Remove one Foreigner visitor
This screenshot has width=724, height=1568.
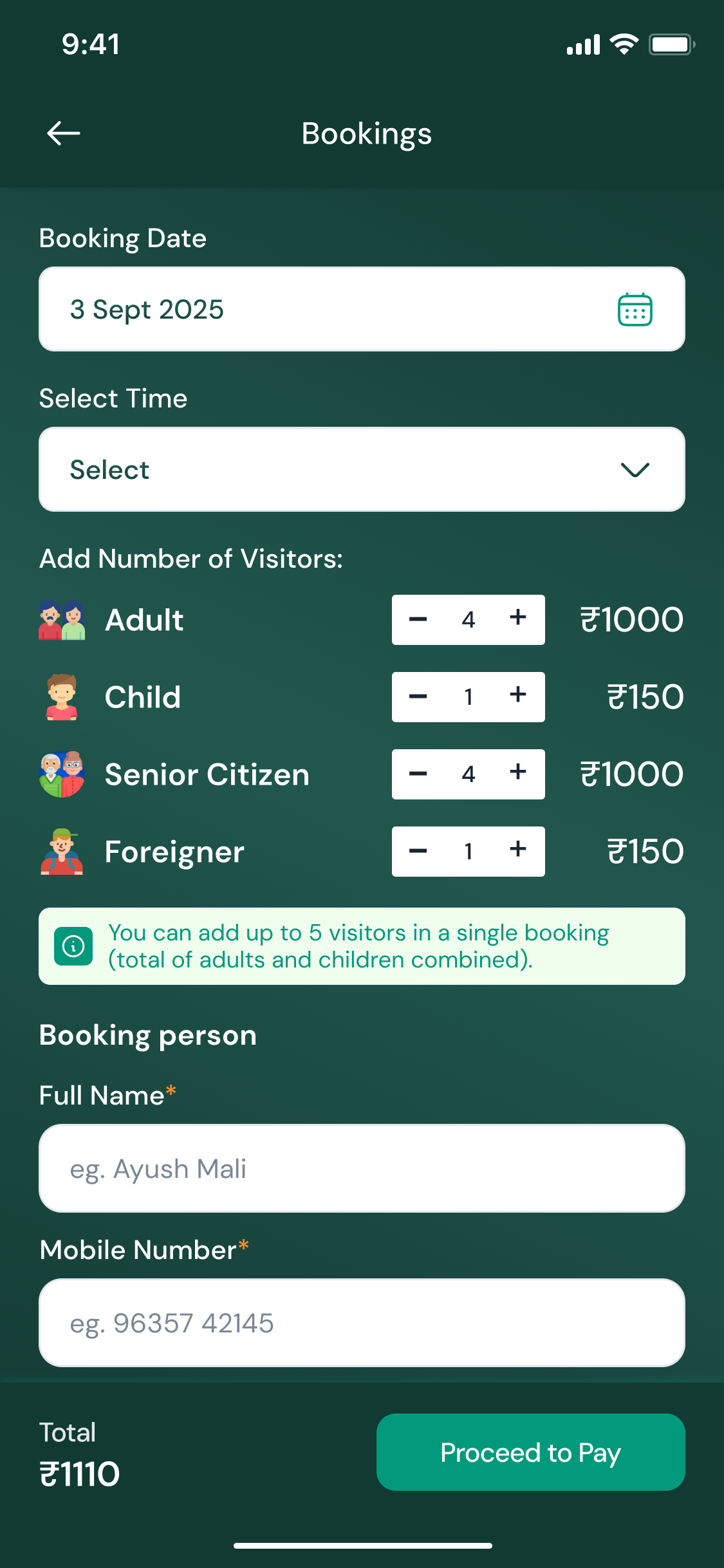pos(418,851)
